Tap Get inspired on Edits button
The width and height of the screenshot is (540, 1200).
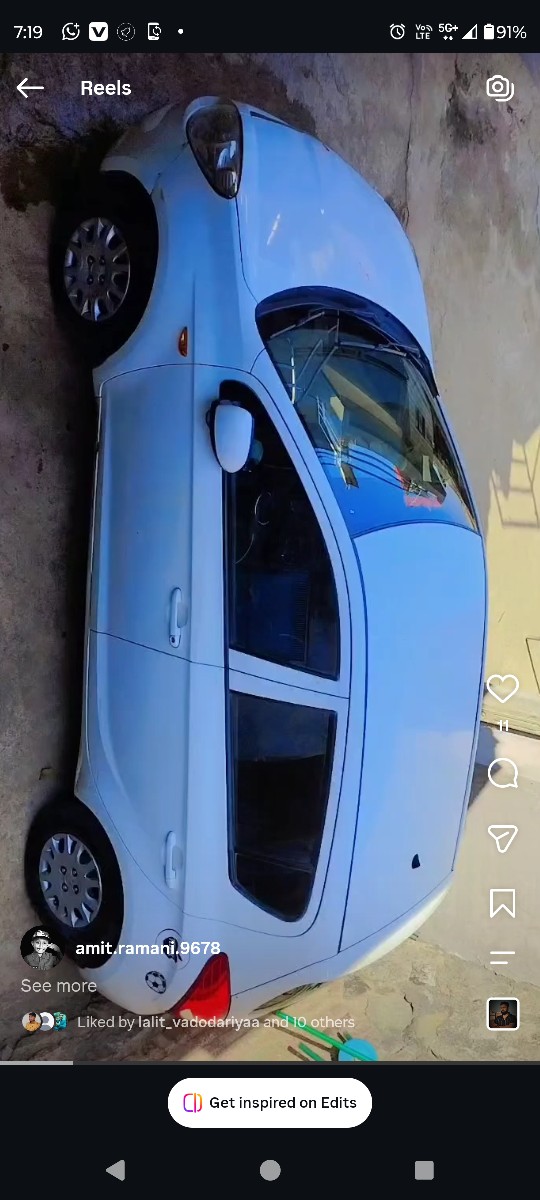[270, 1103]
